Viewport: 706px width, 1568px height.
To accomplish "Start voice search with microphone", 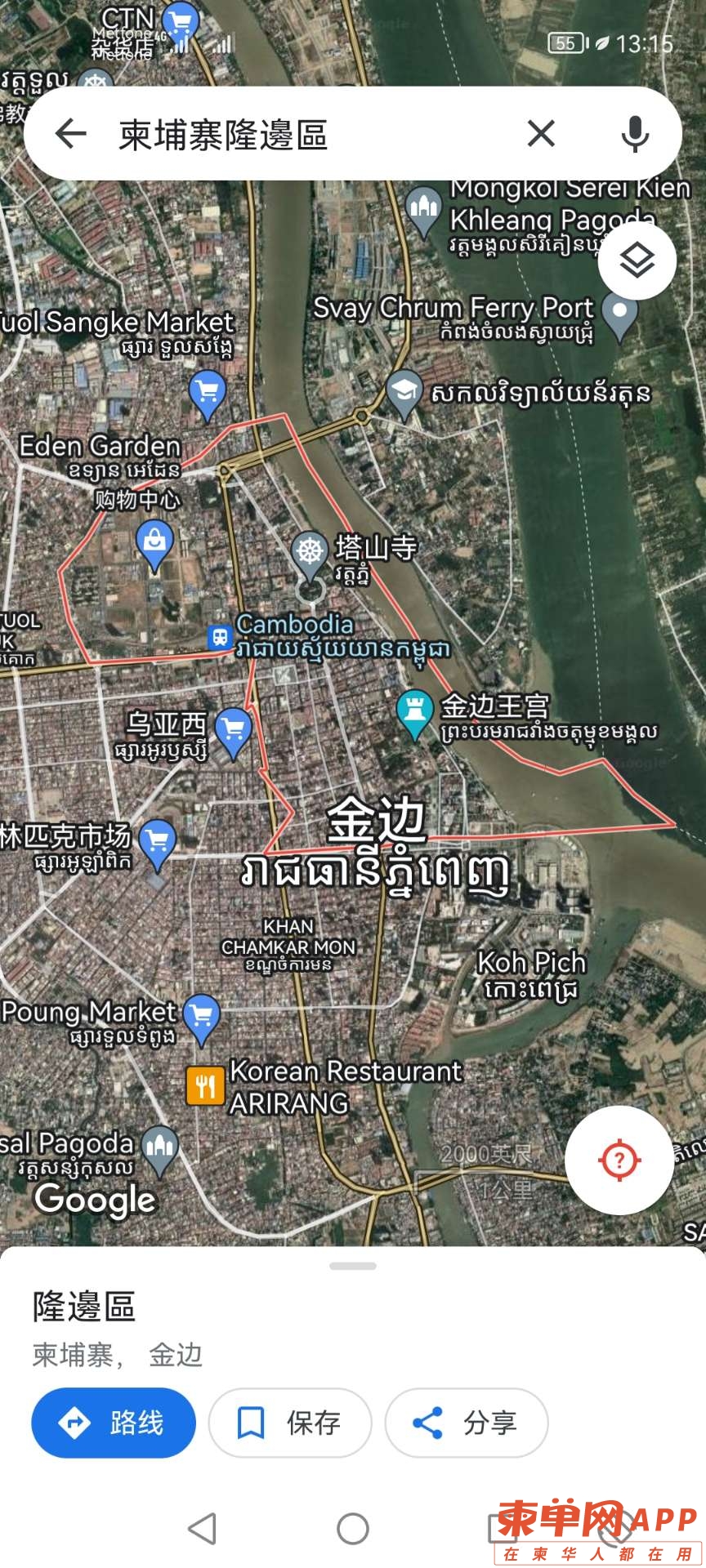I will pos(635,133).
